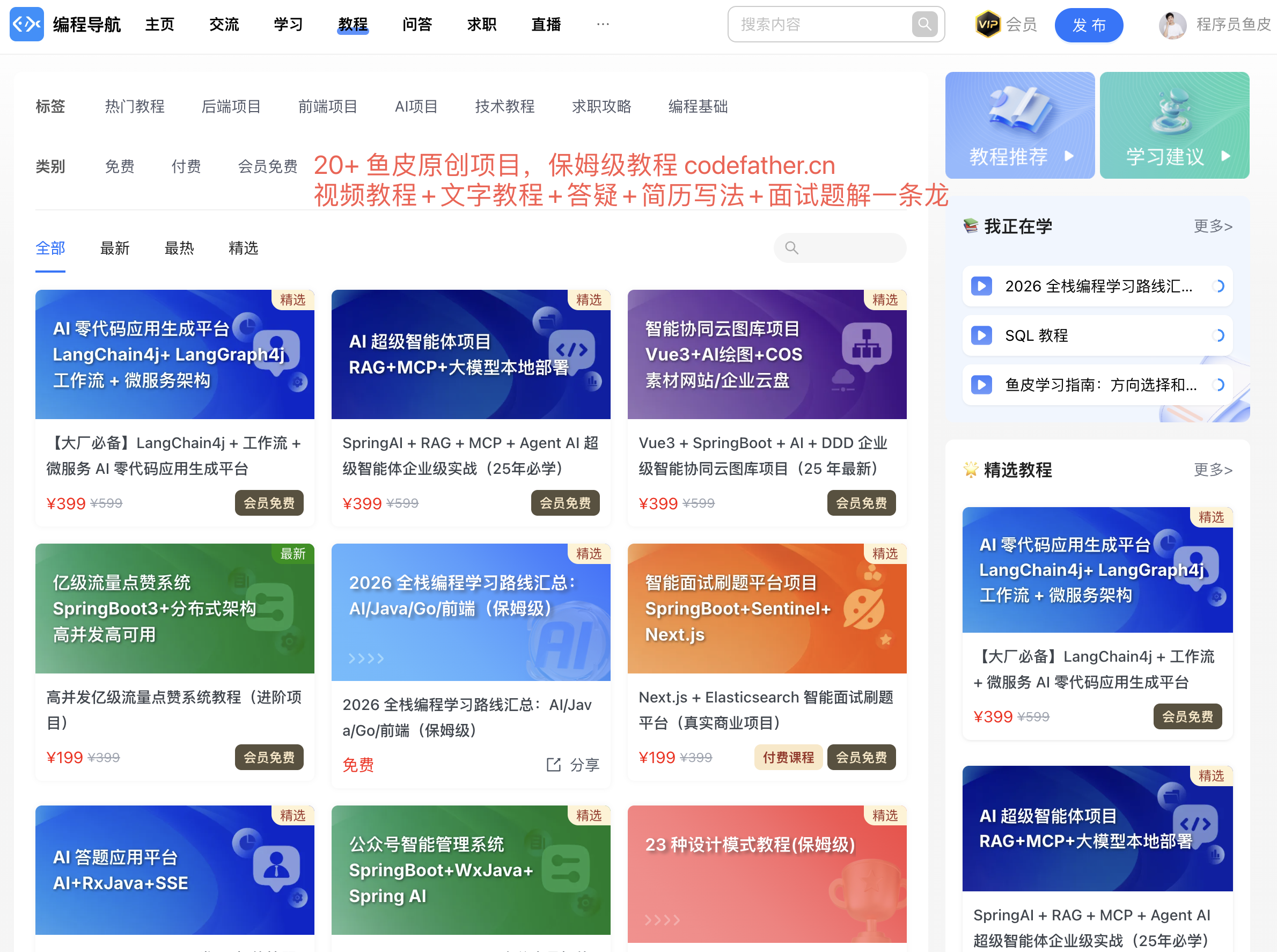Screen dimensions: 1277x952
Task: Show 精选 tutorials tab
Action: point(243,248)
